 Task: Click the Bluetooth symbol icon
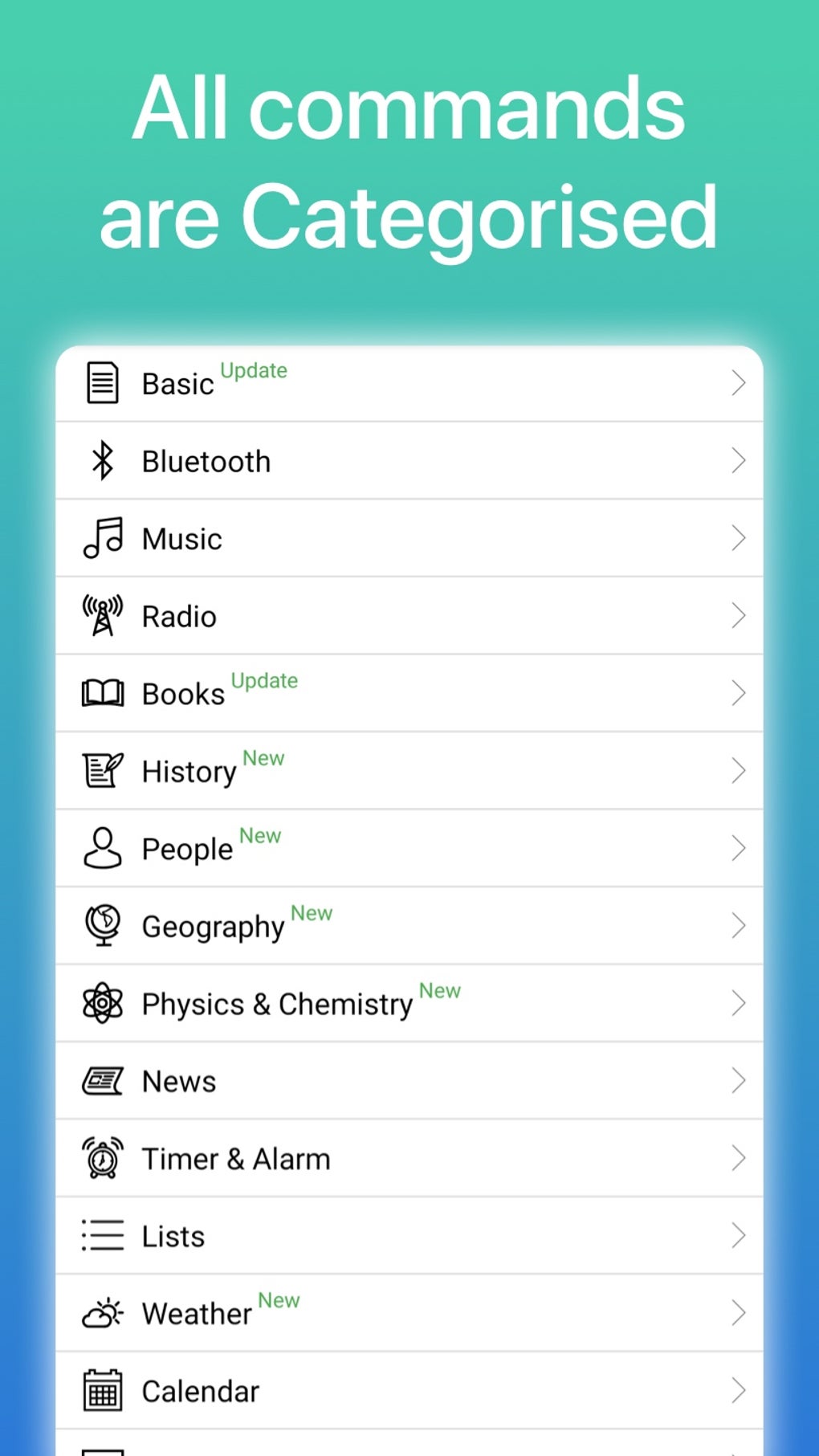(102, 460)
